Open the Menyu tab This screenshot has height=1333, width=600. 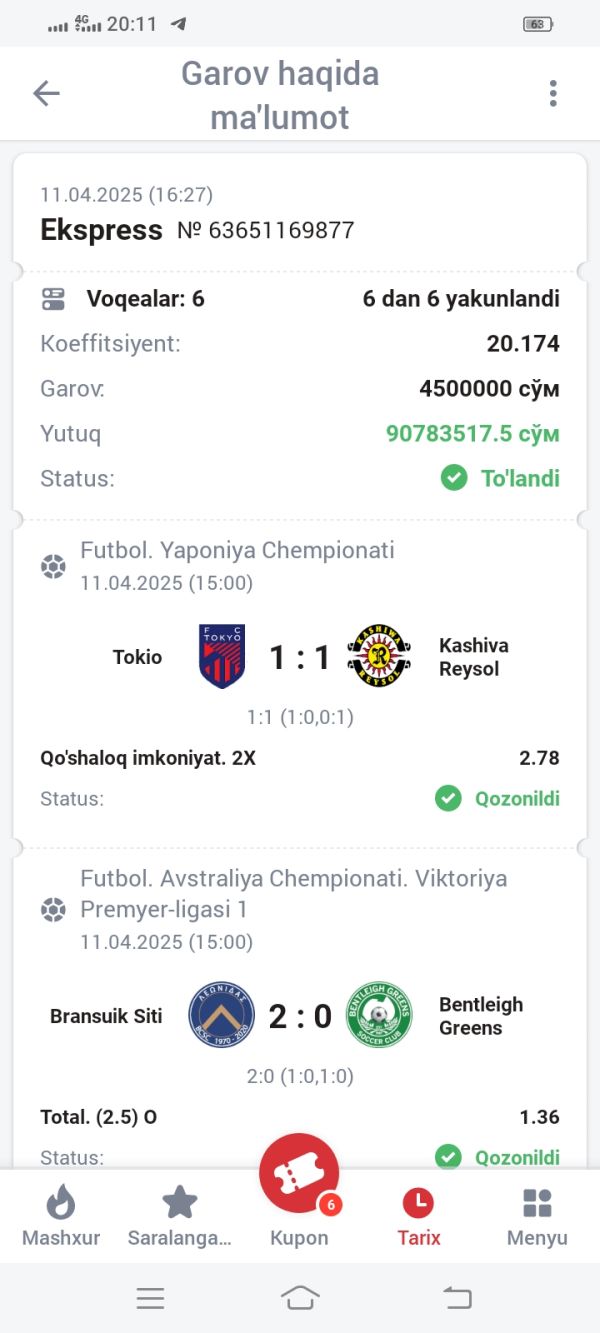coord(537,1216)
